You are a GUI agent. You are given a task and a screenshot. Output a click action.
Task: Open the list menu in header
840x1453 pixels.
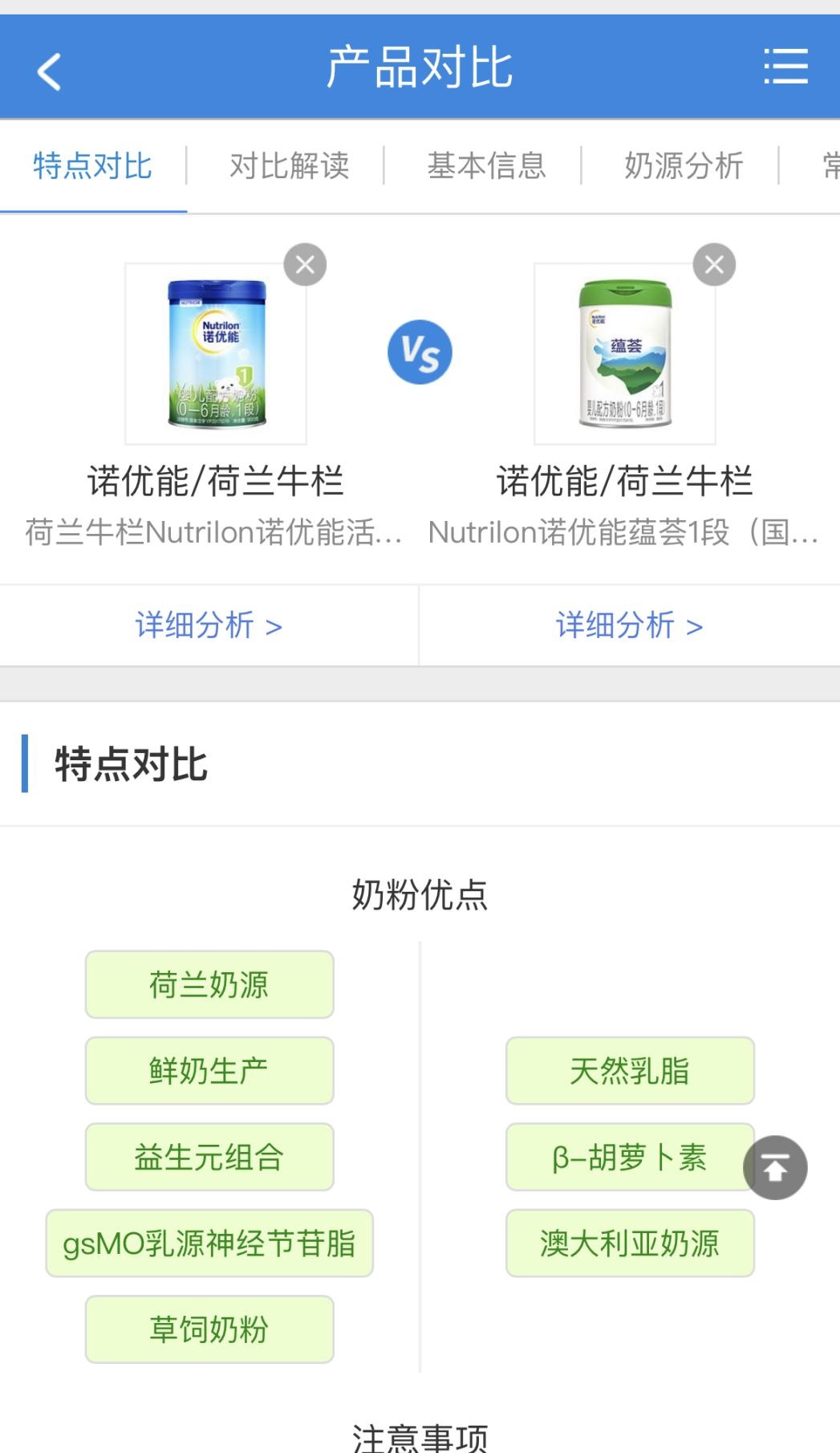(x=785, y=67)
